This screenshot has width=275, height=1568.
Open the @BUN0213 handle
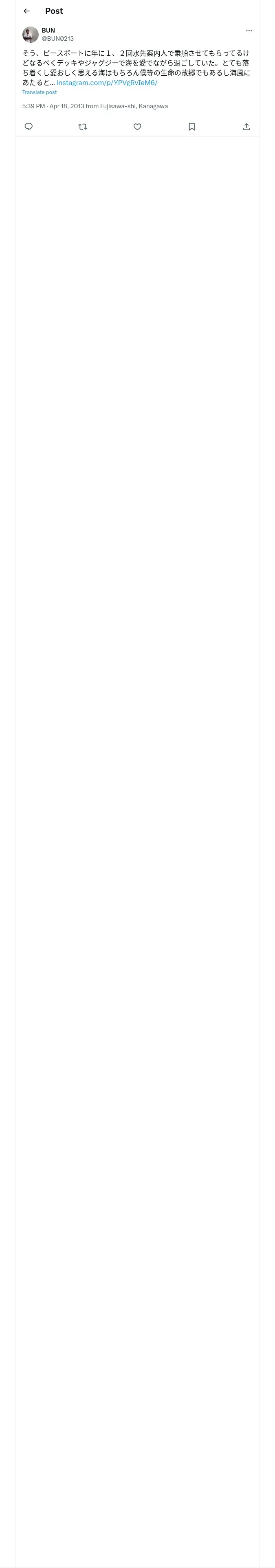pyautogui.click(x=58, y=38)
